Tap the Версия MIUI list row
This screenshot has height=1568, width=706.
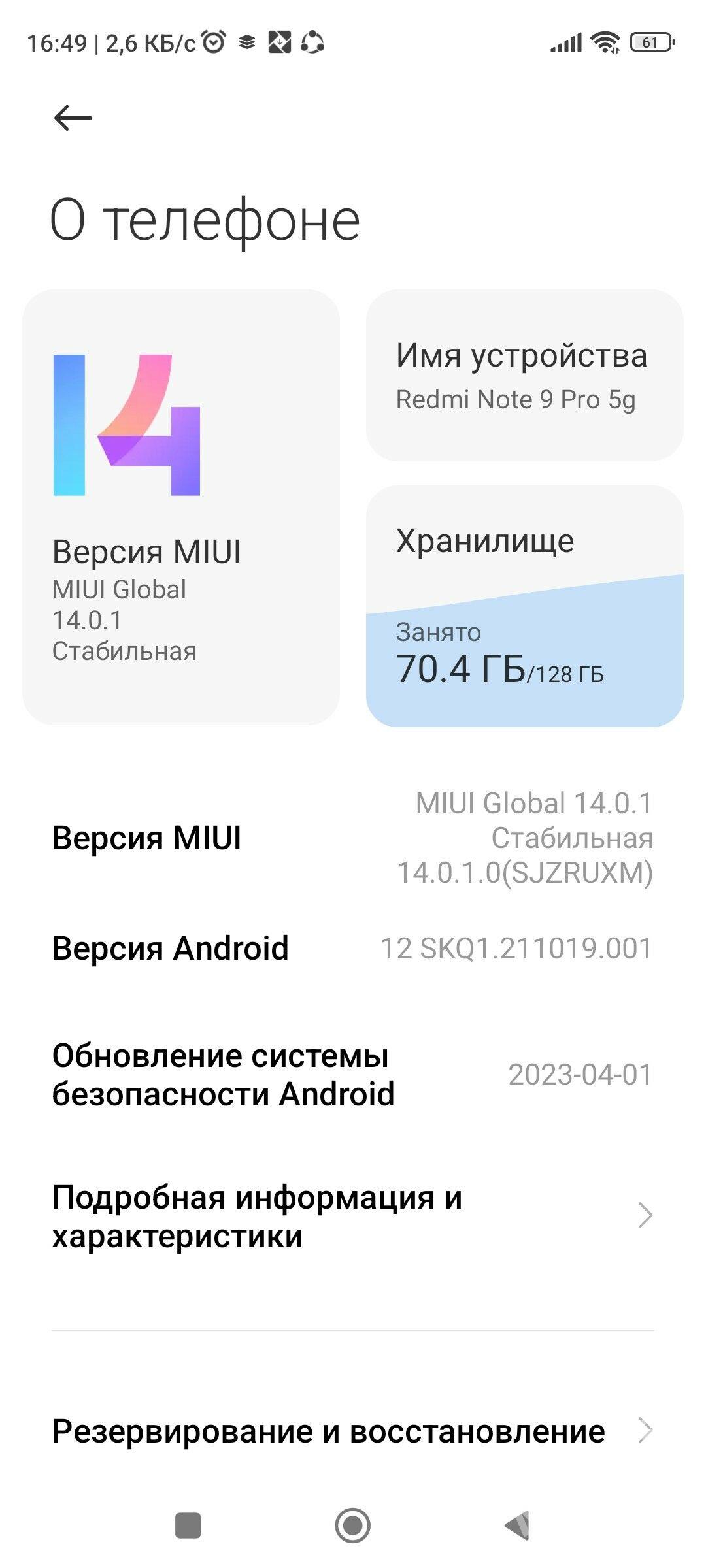pyautogui.click(x=353, y=838)
